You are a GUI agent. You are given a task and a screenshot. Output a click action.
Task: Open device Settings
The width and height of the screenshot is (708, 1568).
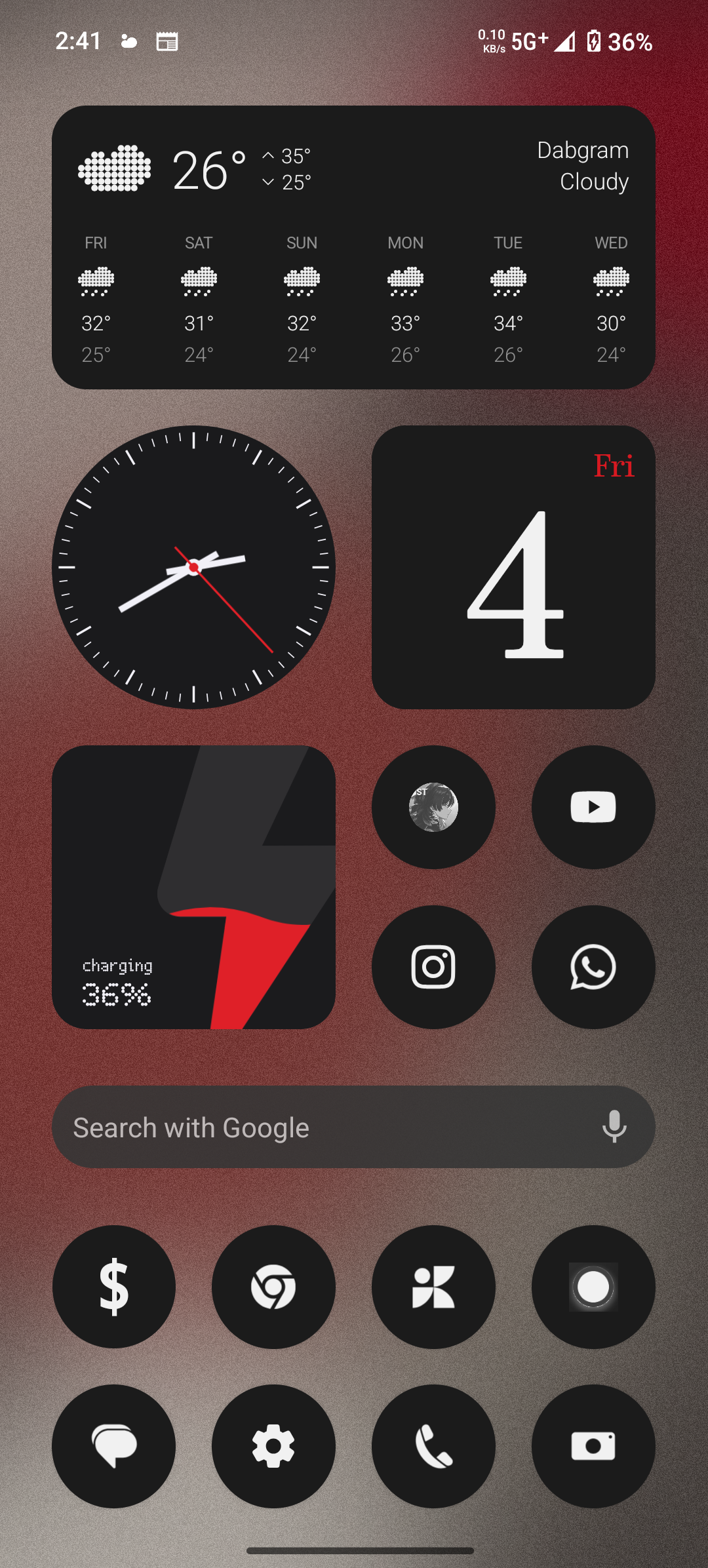pos(273,1446)
